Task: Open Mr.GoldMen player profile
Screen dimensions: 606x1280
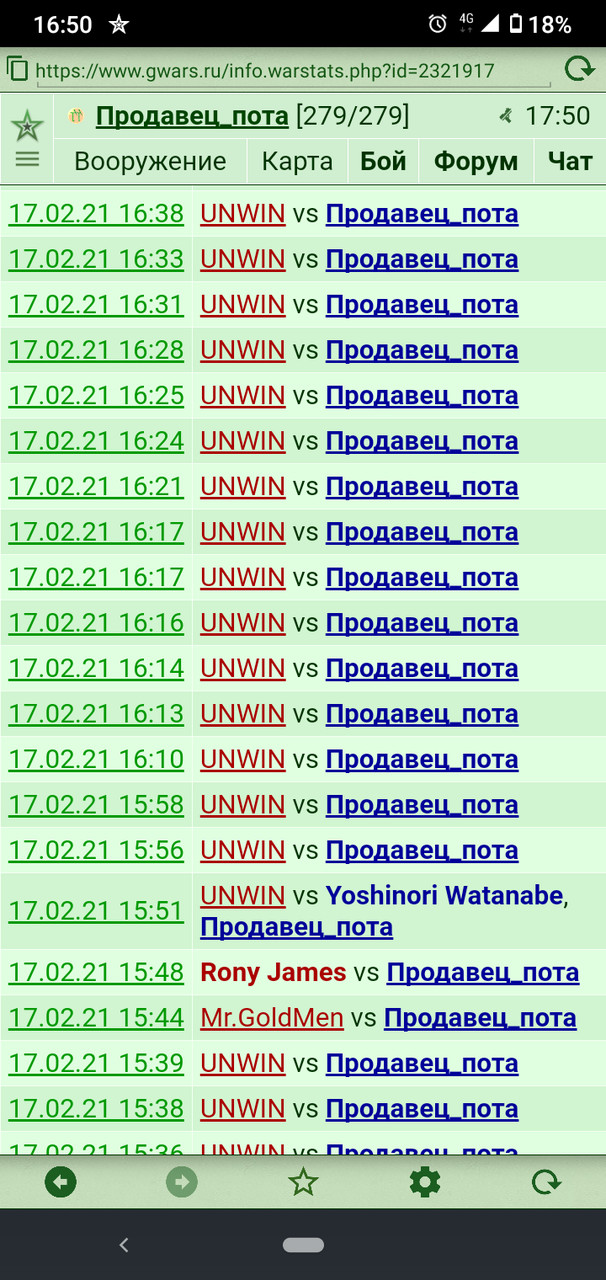Action: [x=272, y=1018]
